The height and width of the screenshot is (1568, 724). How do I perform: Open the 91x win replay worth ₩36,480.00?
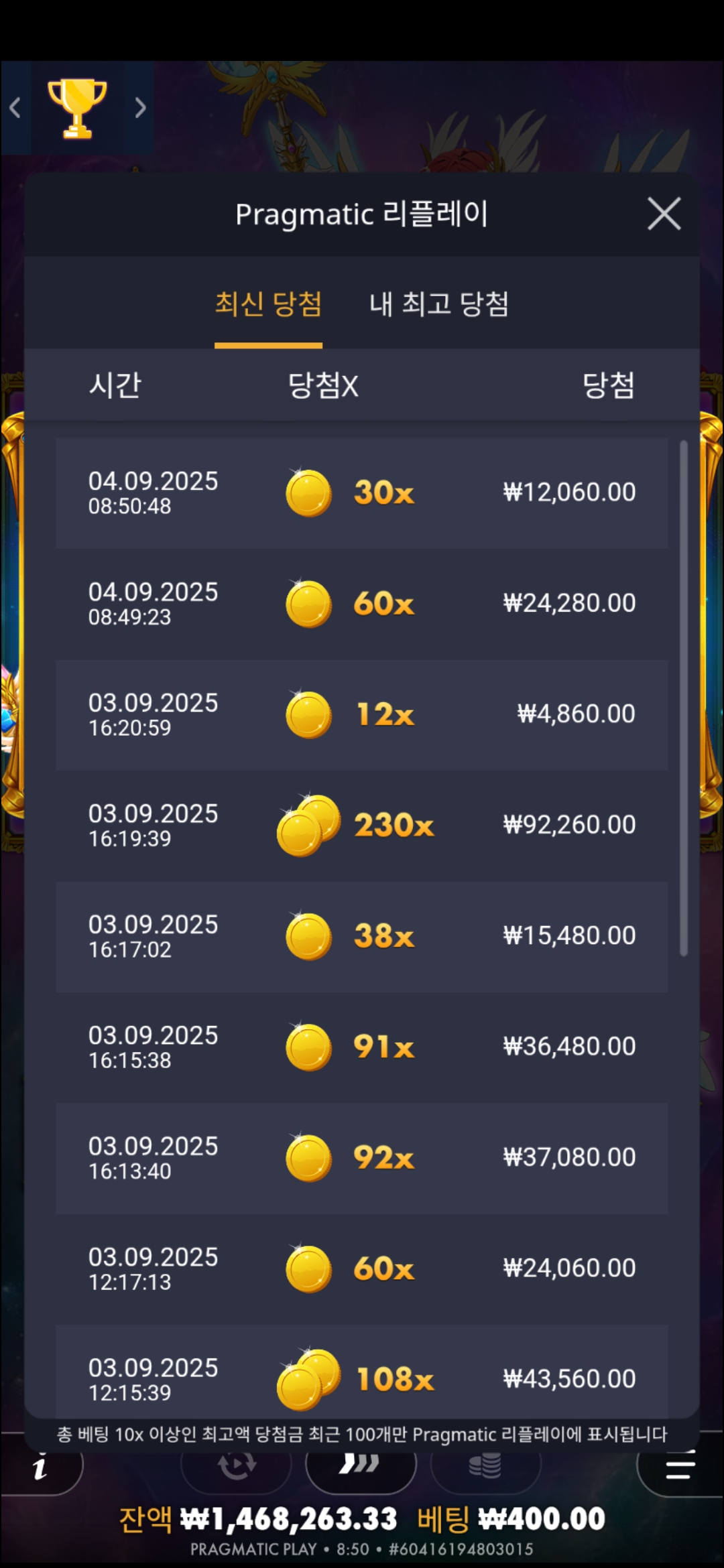coord(361,1047)
